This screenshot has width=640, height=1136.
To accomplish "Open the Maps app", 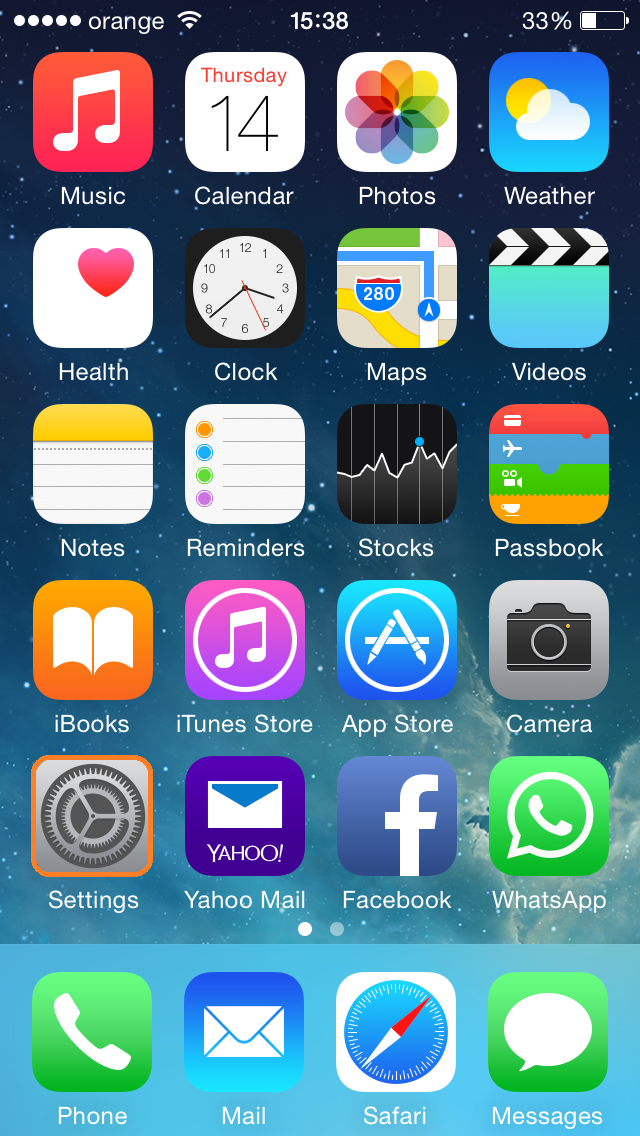I will [x=397, y=288].
